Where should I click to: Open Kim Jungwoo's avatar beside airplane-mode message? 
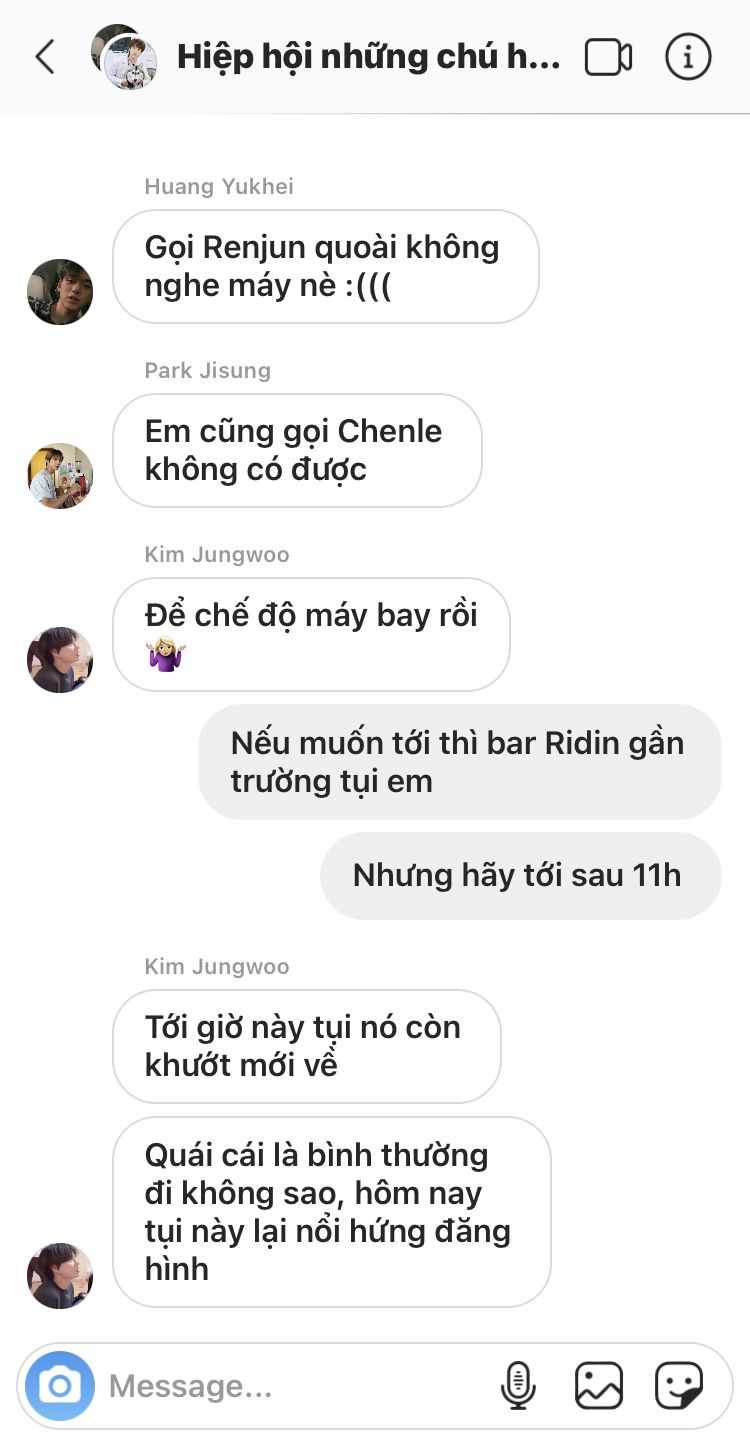click(x=60, y=660)
